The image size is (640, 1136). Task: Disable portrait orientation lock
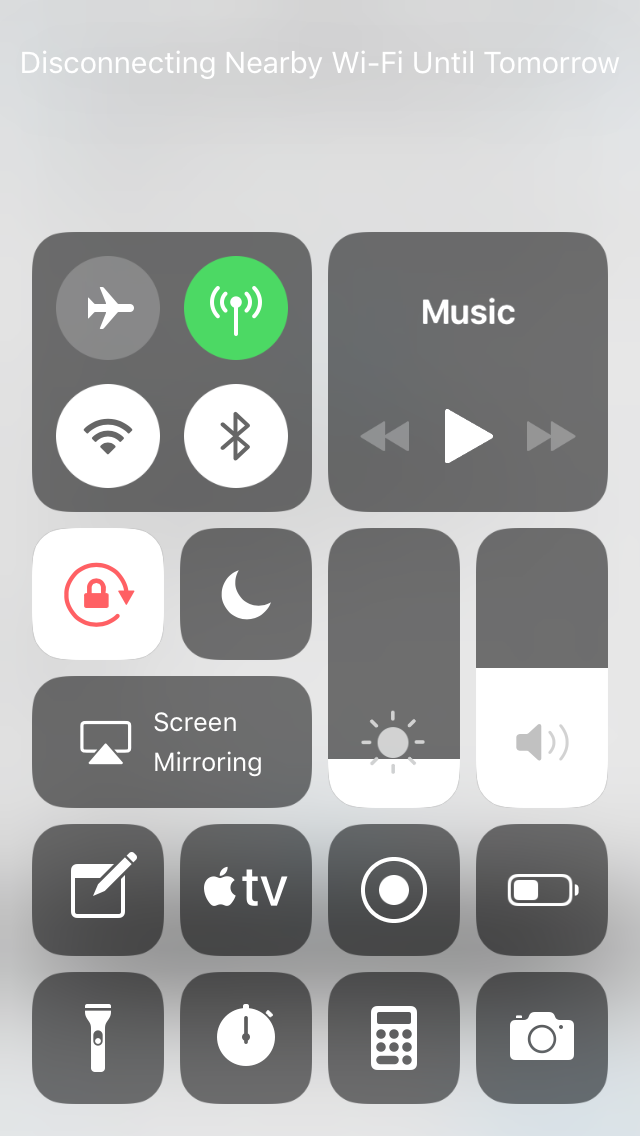pos(98,594)
